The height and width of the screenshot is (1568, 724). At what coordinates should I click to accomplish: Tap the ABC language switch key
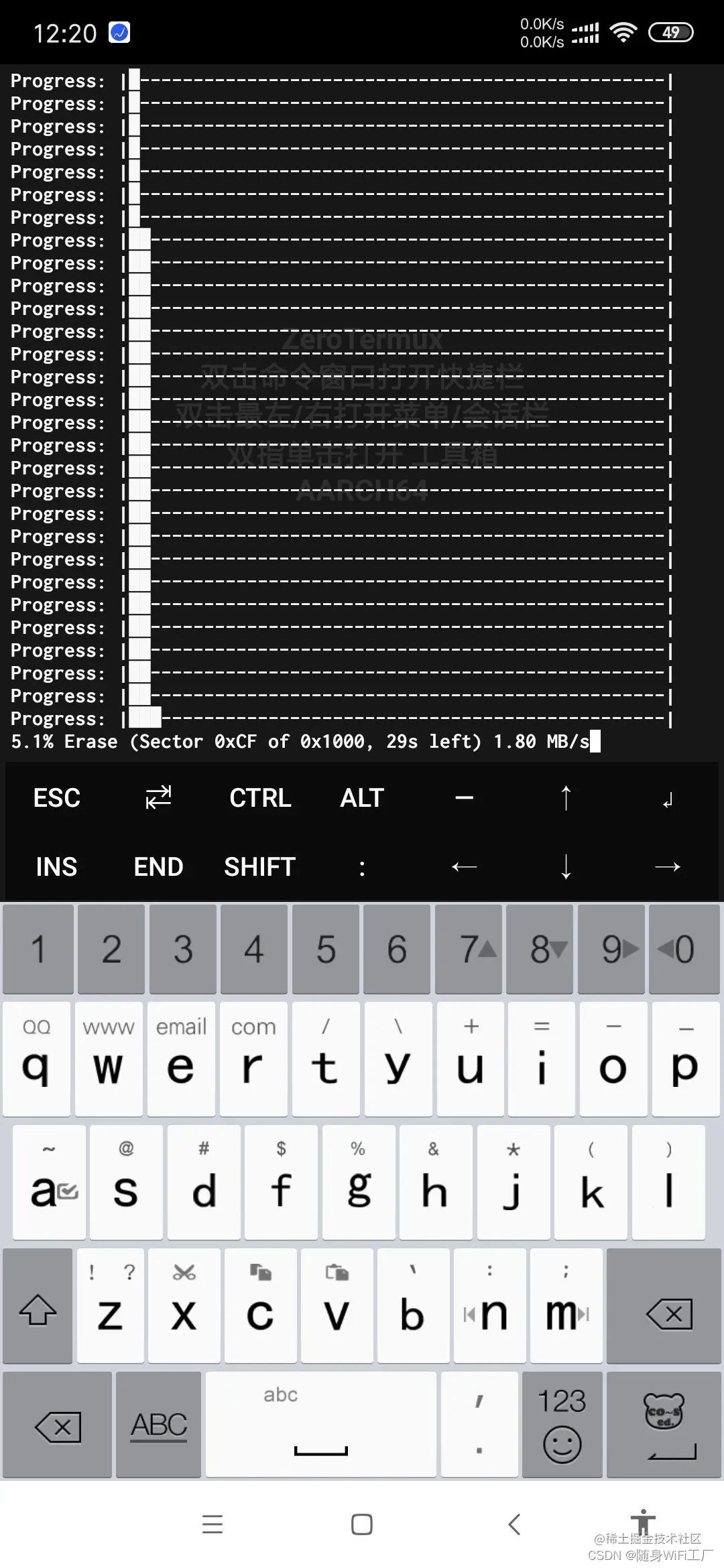(x=158, y=1425)
